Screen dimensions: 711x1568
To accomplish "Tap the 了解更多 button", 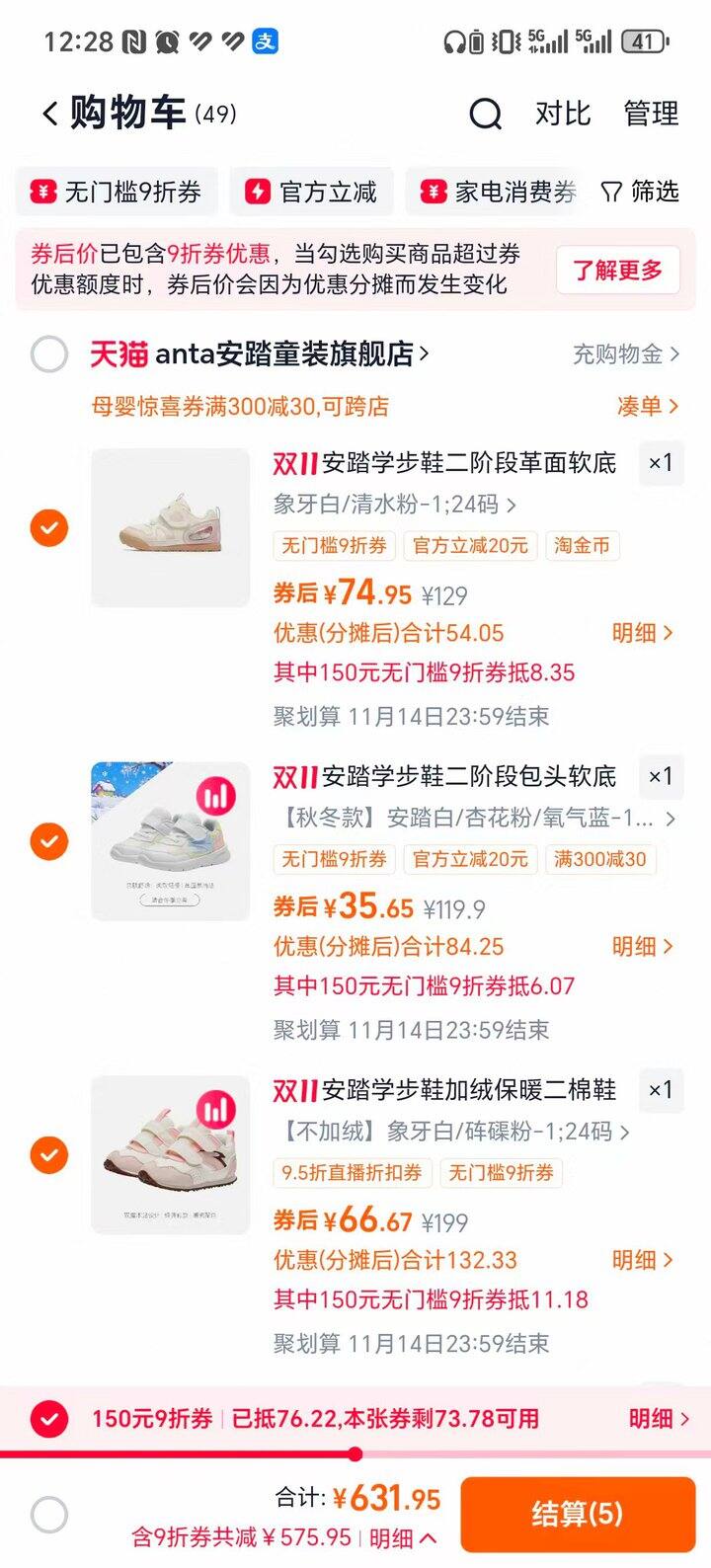I will point(617,270).
